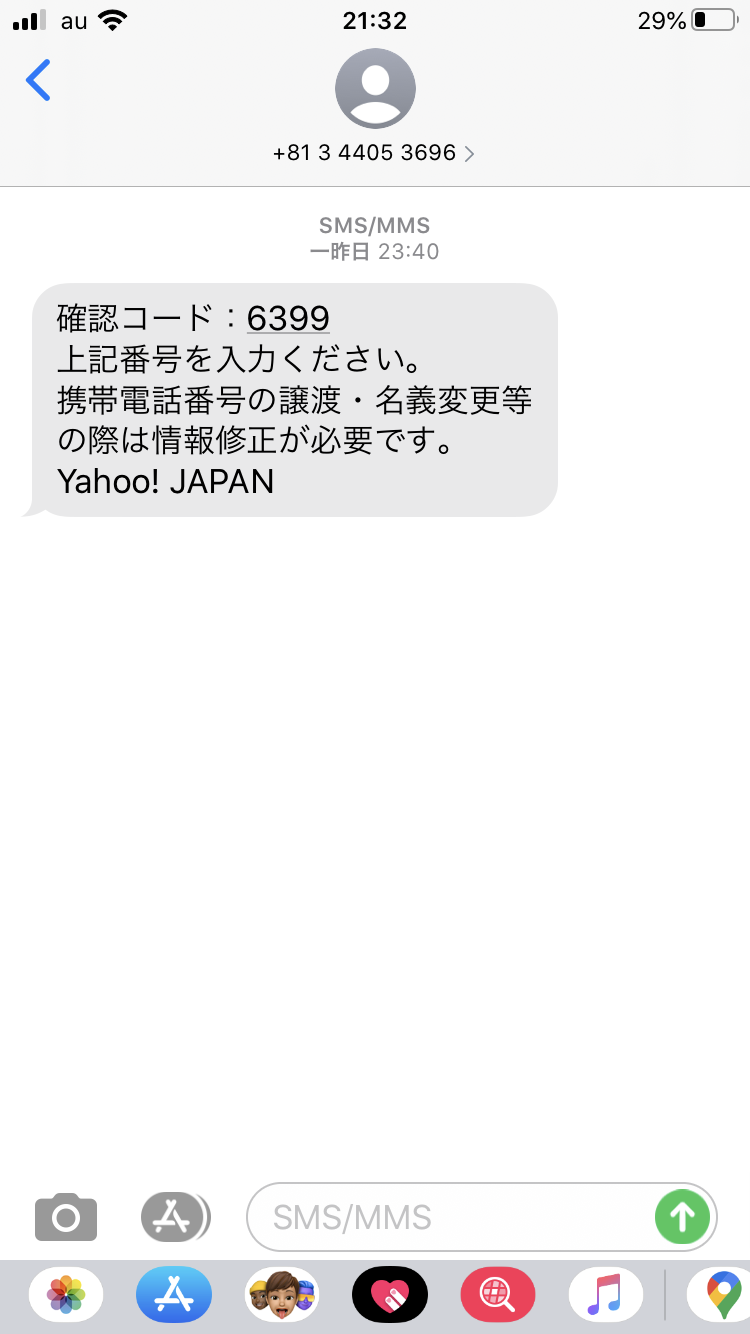The height and width of the screenshot is (1334, 750).
Task: Open Google Maps in the app drawer
Action: 720,1295
